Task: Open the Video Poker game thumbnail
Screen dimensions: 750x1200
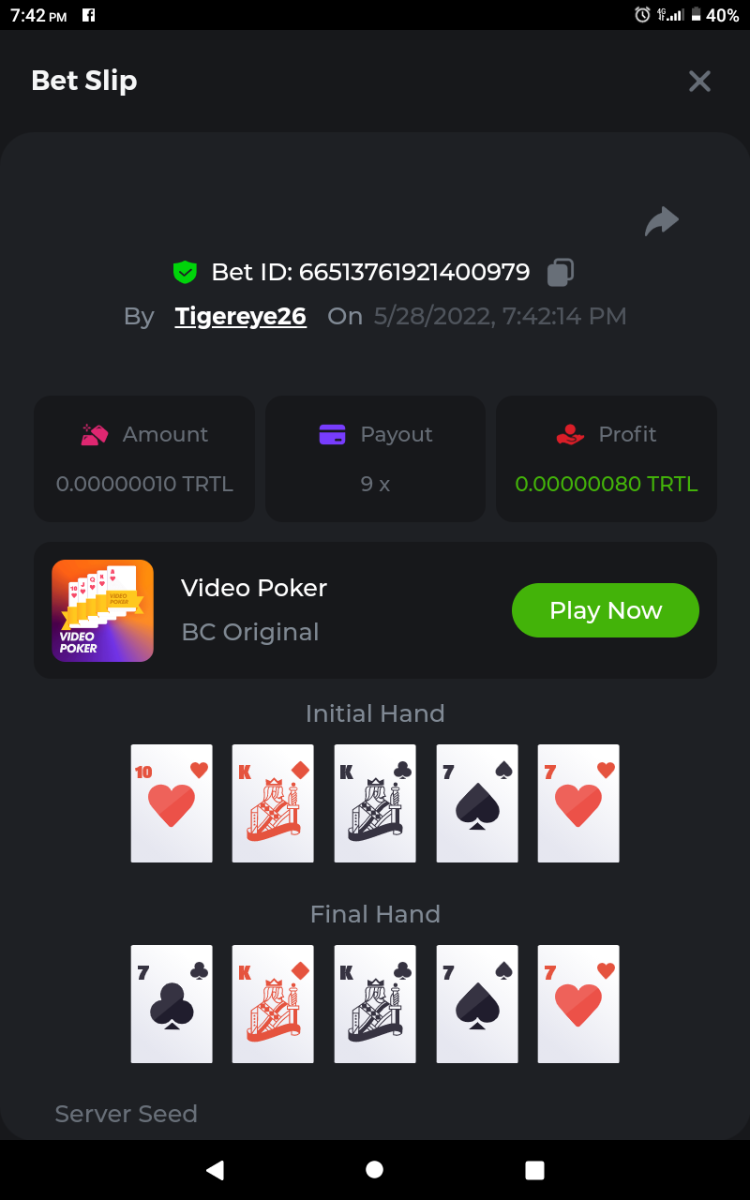Action: 103,610
